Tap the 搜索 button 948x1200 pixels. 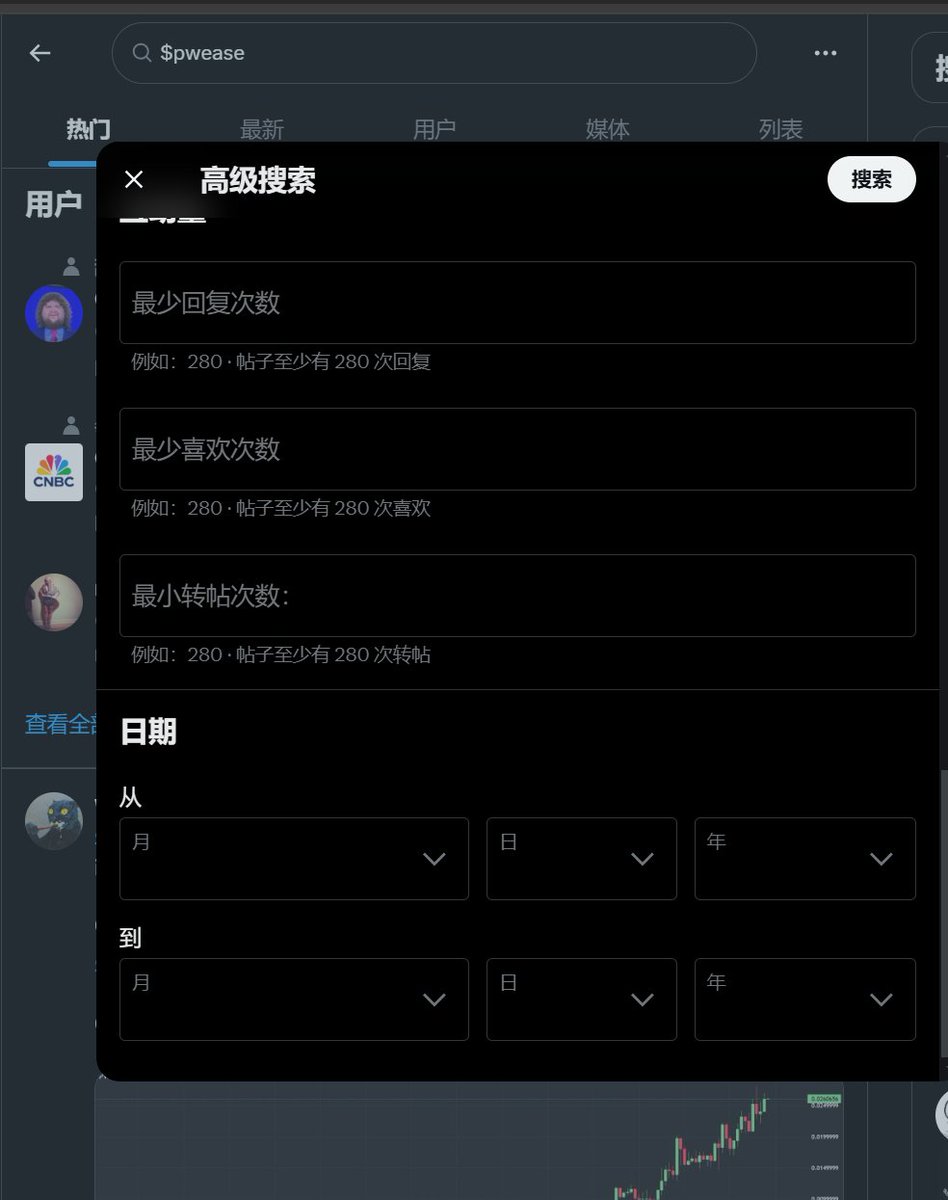coord(871,179)
